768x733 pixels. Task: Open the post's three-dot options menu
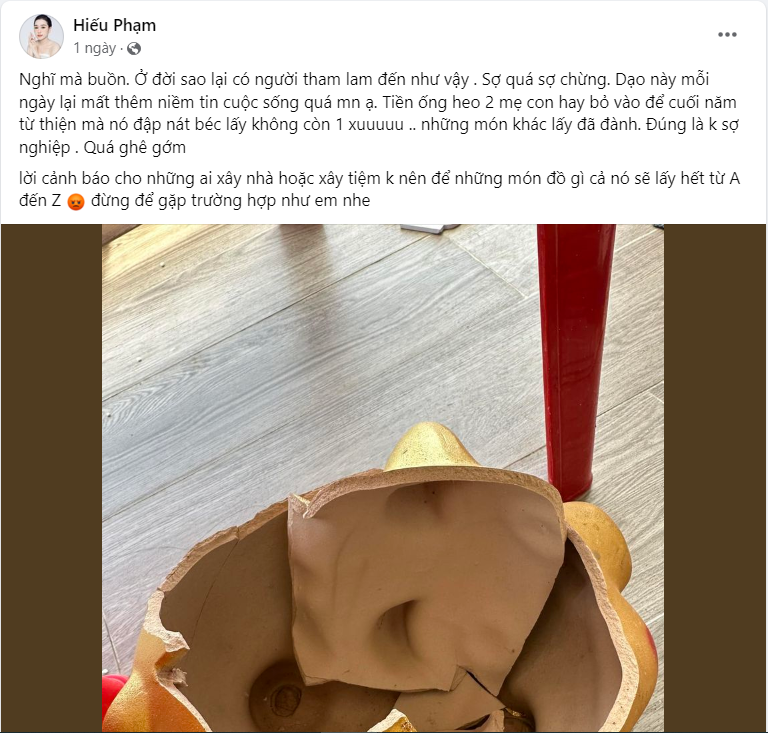727,35
